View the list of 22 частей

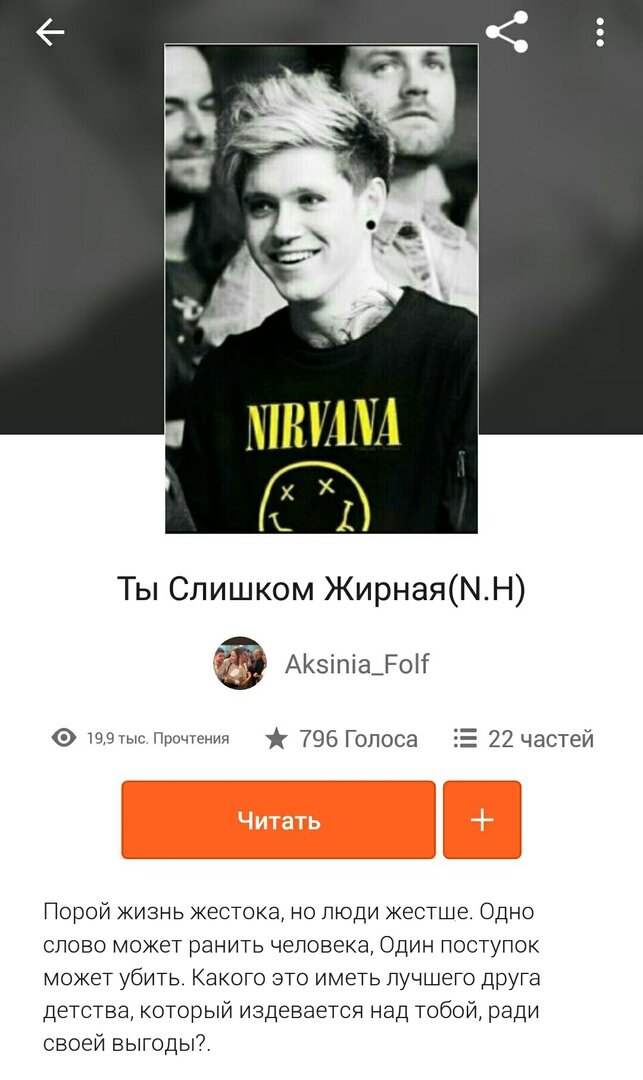click(x=523, y=739)
